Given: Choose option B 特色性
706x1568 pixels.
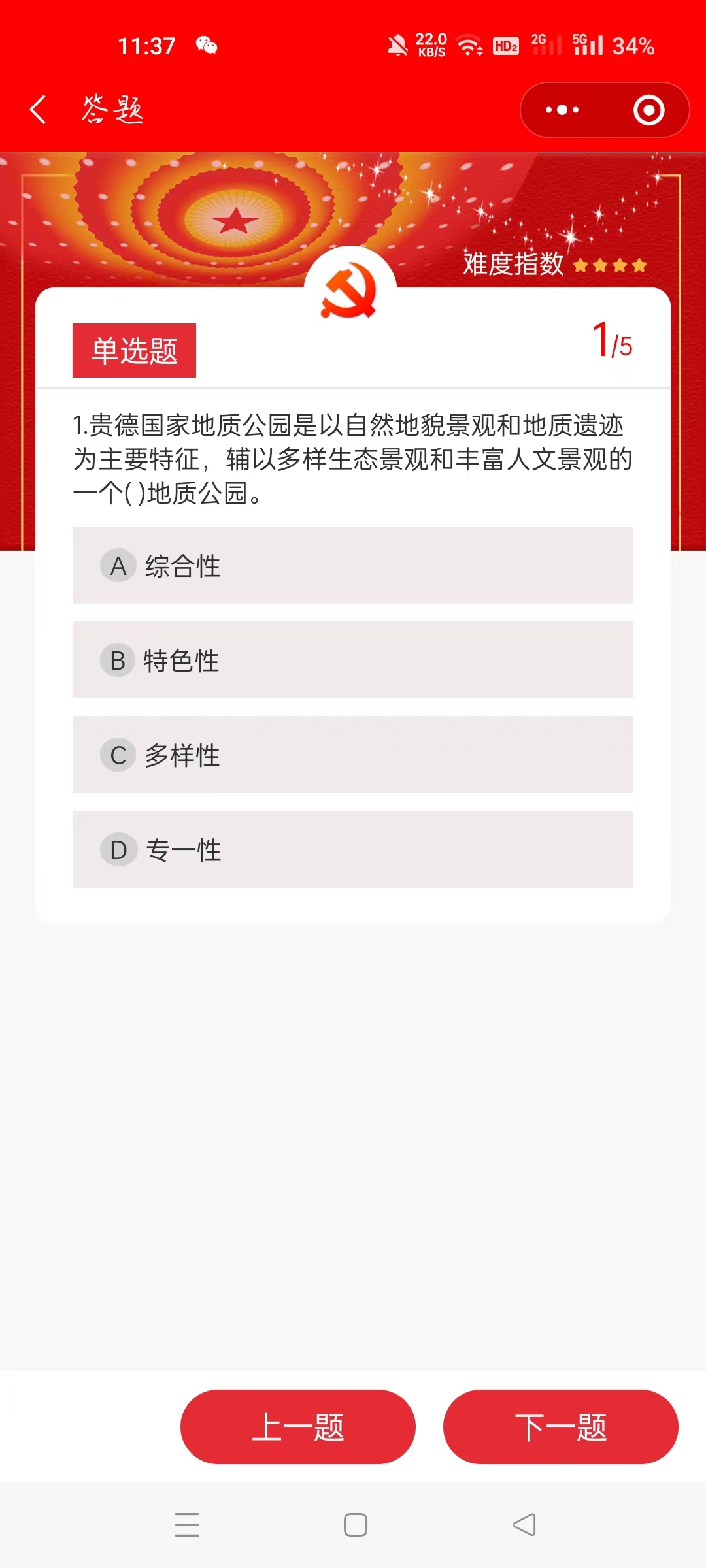Looking at the screenshot, I should [x=353, y=660].
